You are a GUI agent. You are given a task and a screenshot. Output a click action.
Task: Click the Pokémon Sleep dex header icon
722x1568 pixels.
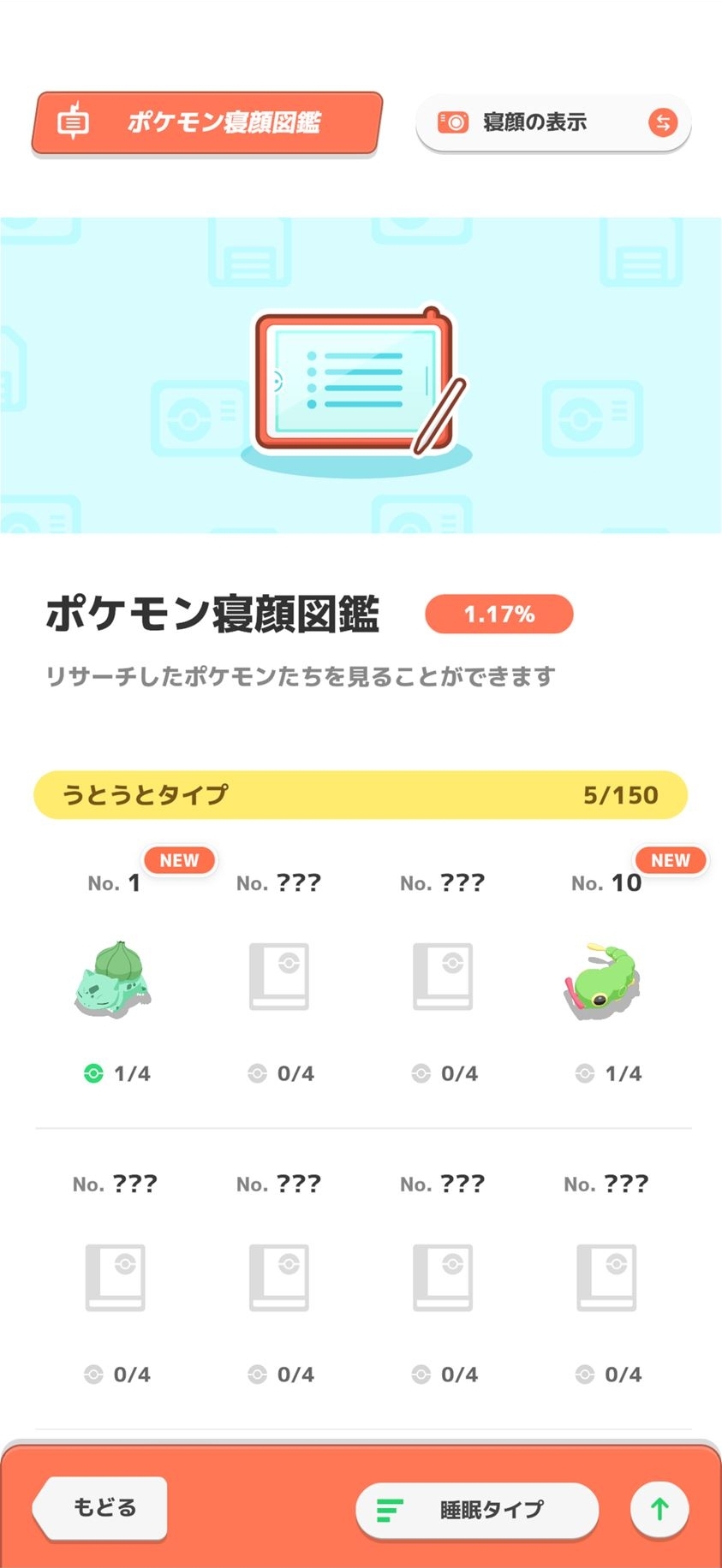73,122
